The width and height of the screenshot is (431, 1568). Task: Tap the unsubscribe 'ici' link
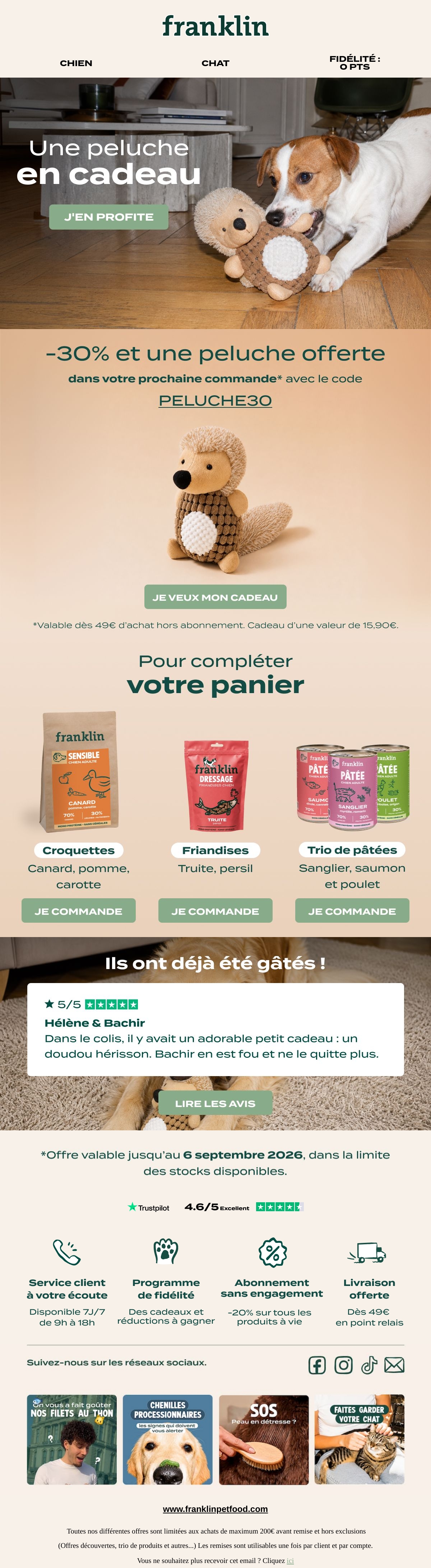click(290, 1555)
